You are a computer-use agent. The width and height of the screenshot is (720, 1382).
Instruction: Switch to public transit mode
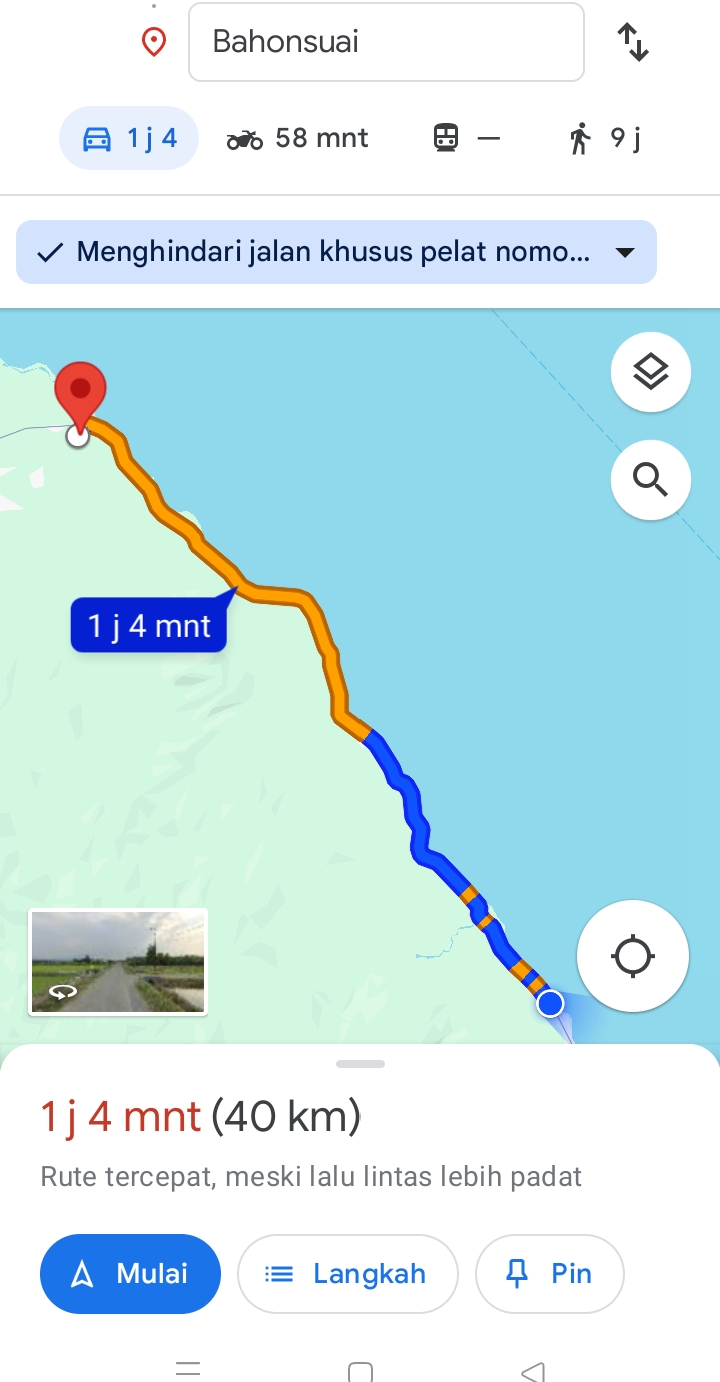[466, 138]
